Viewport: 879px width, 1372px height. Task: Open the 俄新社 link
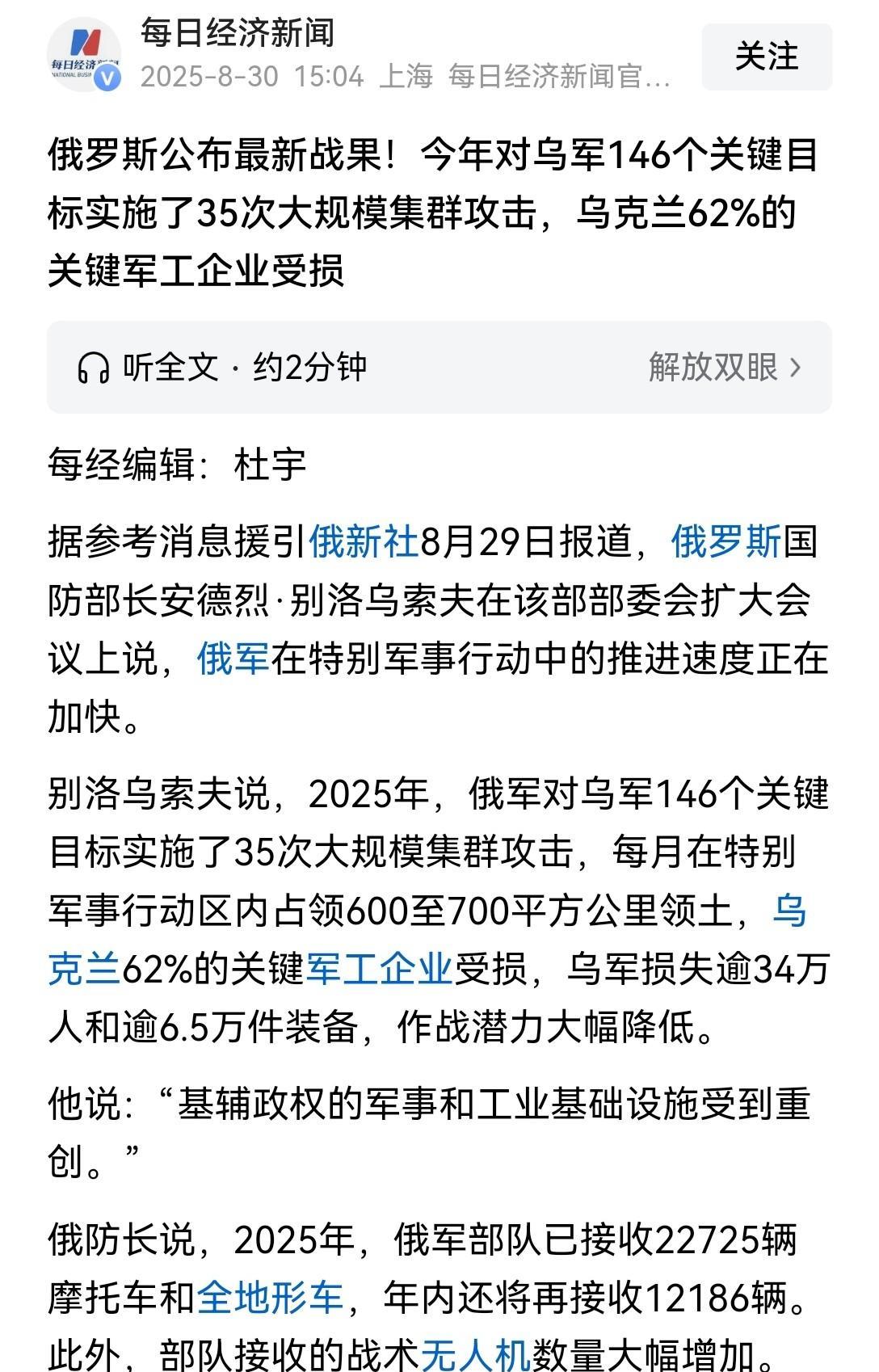[364, 541]
